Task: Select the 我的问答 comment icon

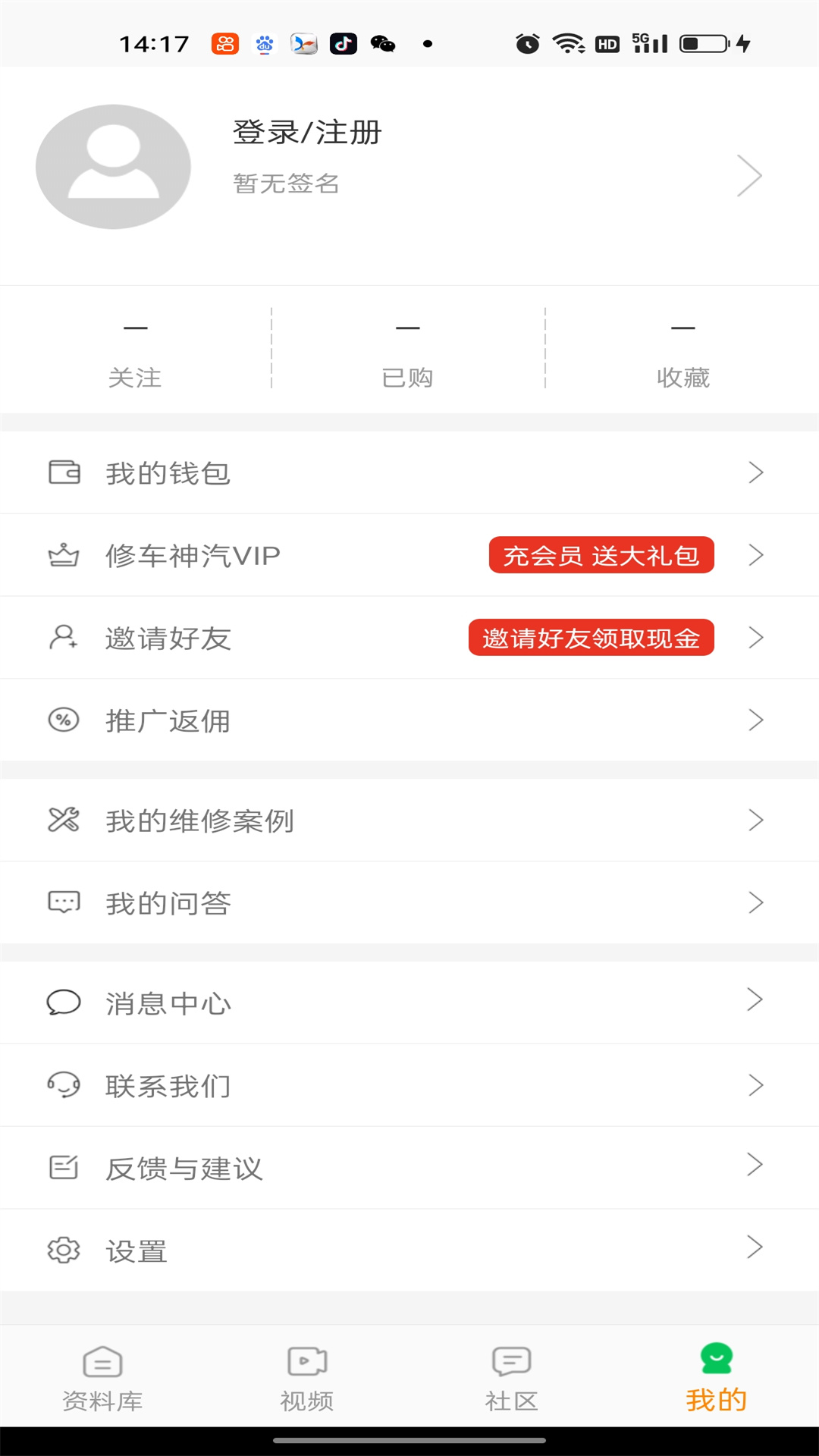Action: tap(64, 902)
